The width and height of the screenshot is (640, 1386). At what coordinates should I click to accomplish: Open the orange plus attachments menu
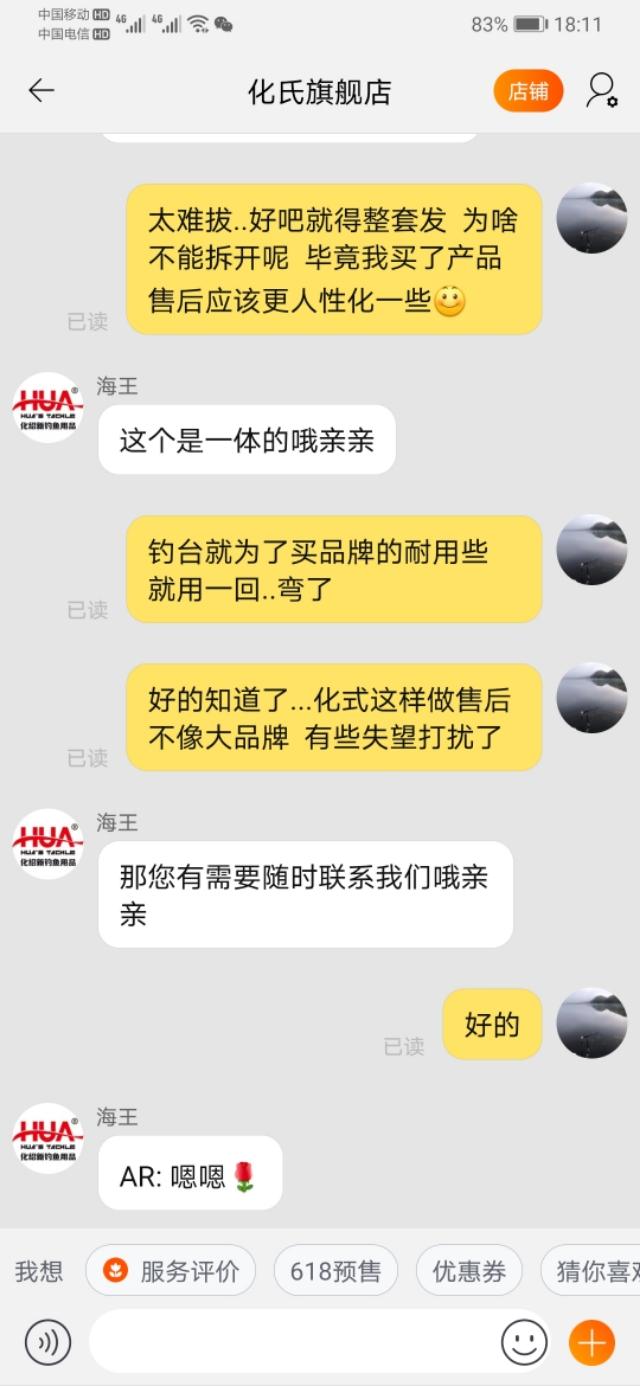pos(592,1342)
